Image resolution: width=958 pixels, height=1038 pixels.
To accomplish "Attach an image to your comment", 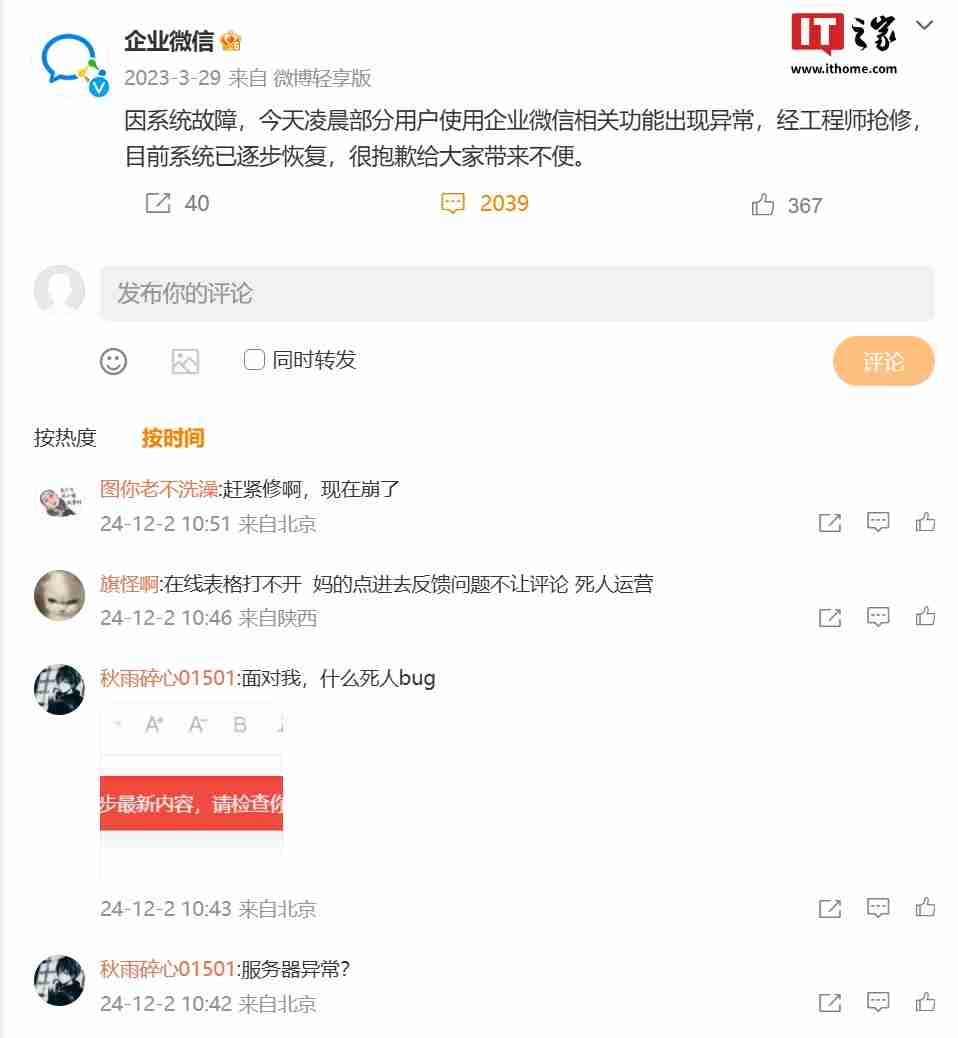I will pyautogui.click(x=185, y=361).
